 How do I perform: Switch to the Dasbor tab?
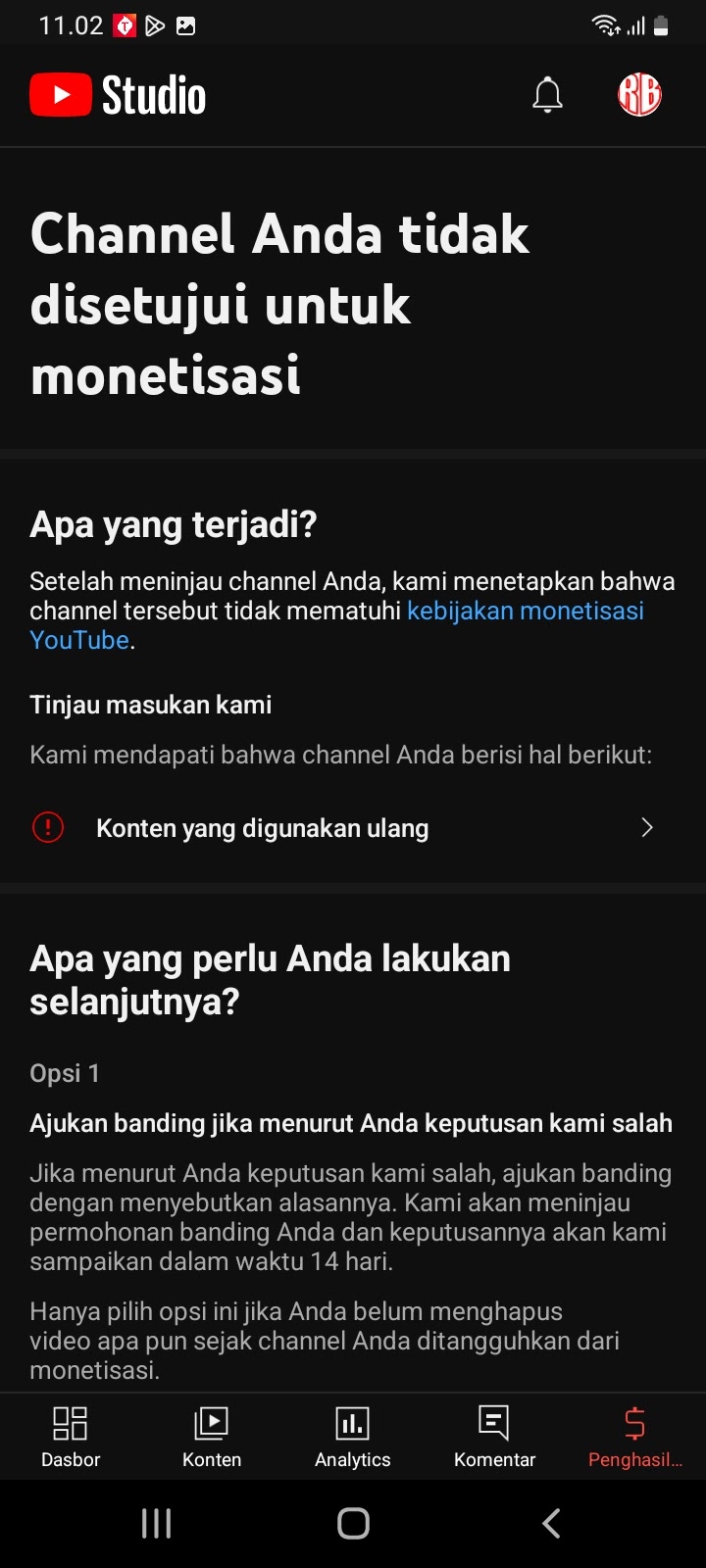[x=71, y=1436]
